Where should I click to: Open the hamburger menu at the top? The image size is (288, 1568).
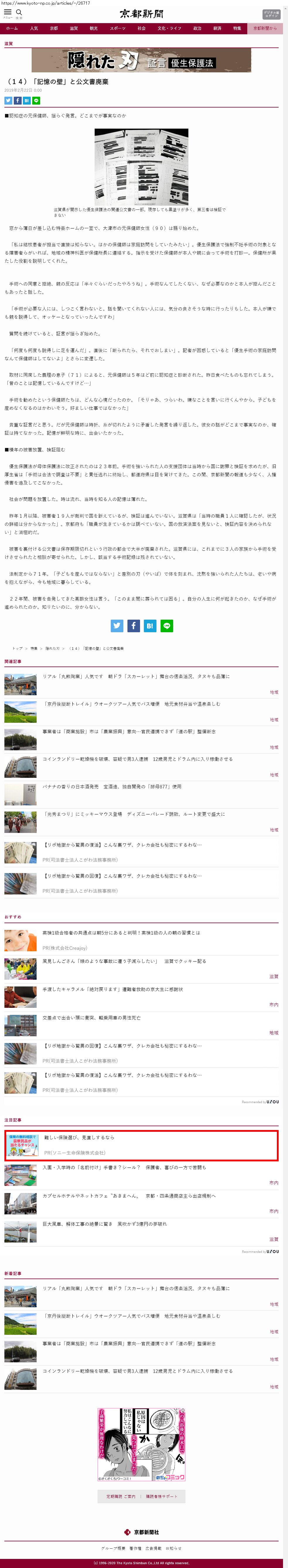[x=7, y=13]
